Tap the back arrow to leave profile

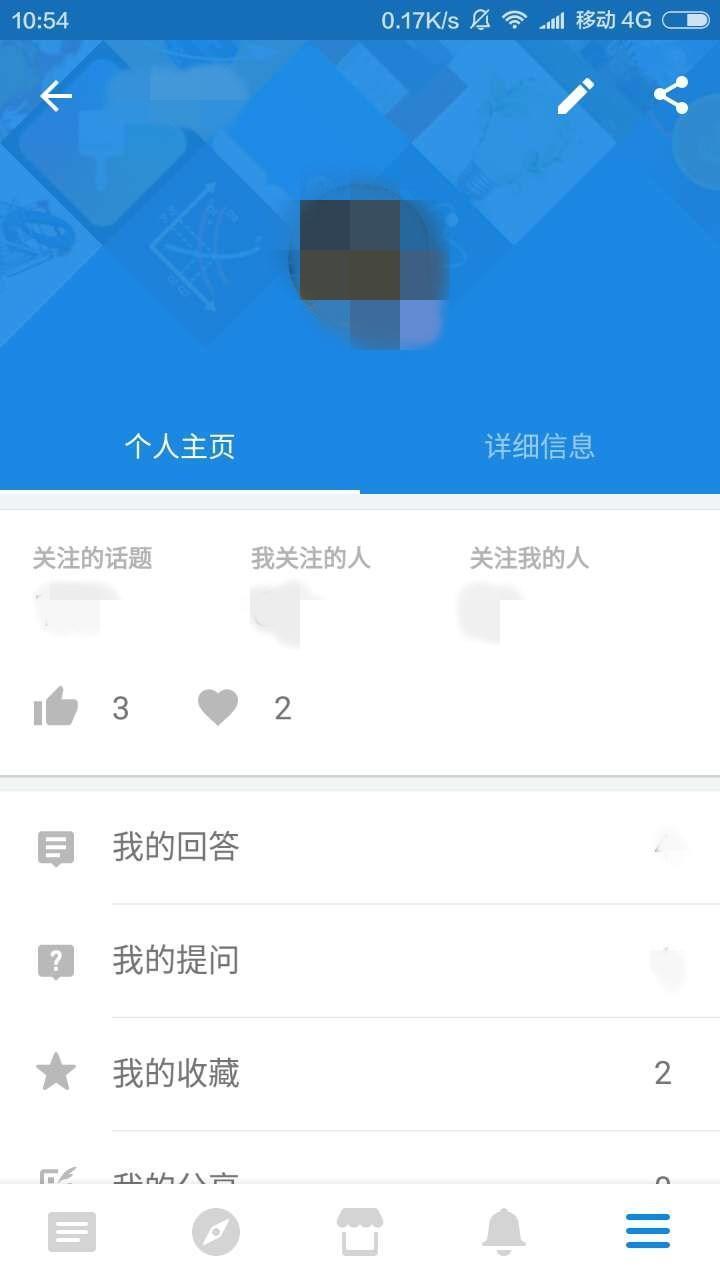point(55,96)
